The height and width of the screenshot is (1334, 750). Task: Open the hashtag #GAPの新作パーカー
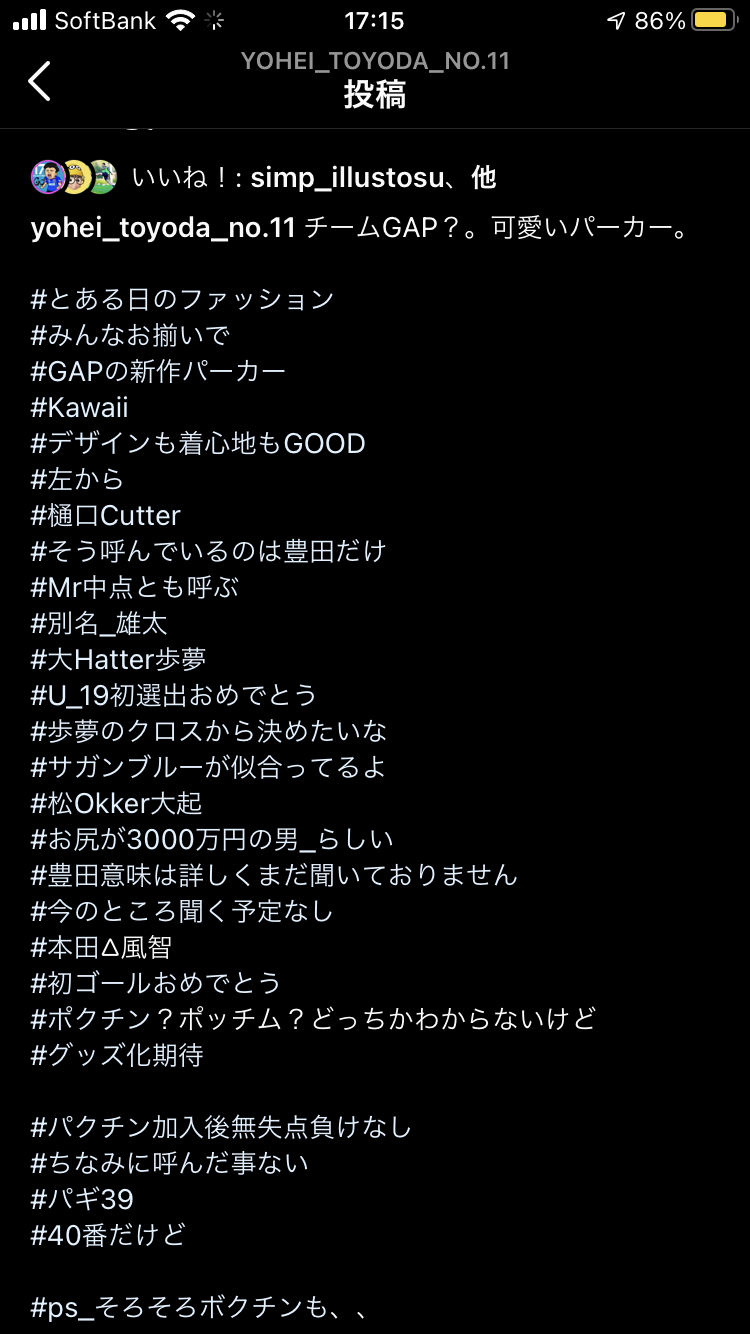click(x=158, y=371)
